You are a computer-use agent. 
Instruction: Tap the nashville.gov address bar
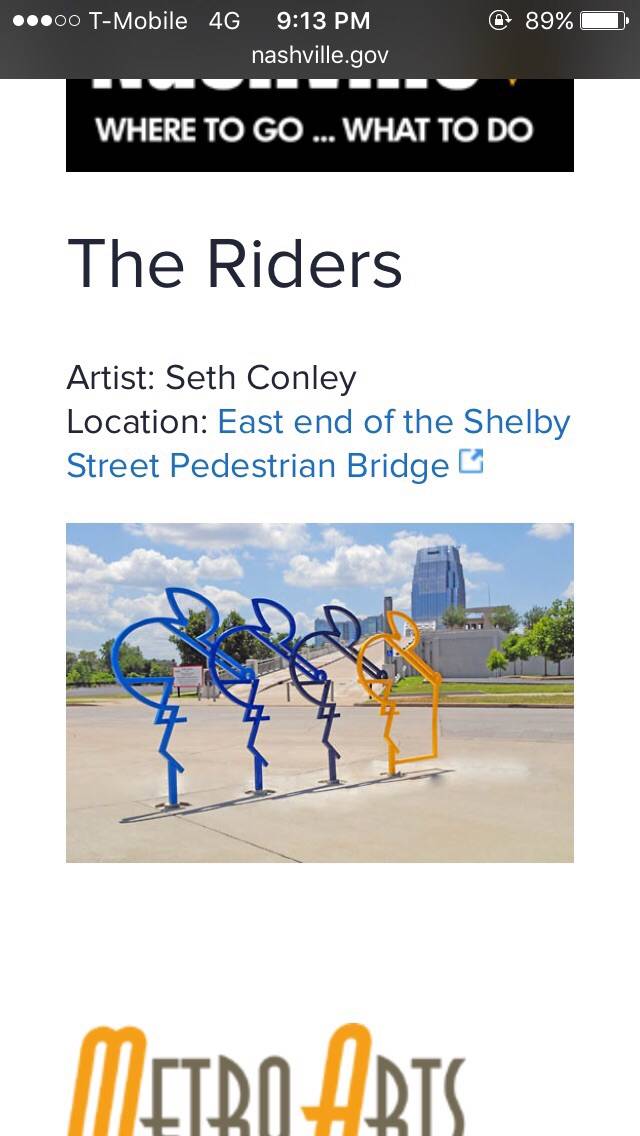tap(320, 55)
